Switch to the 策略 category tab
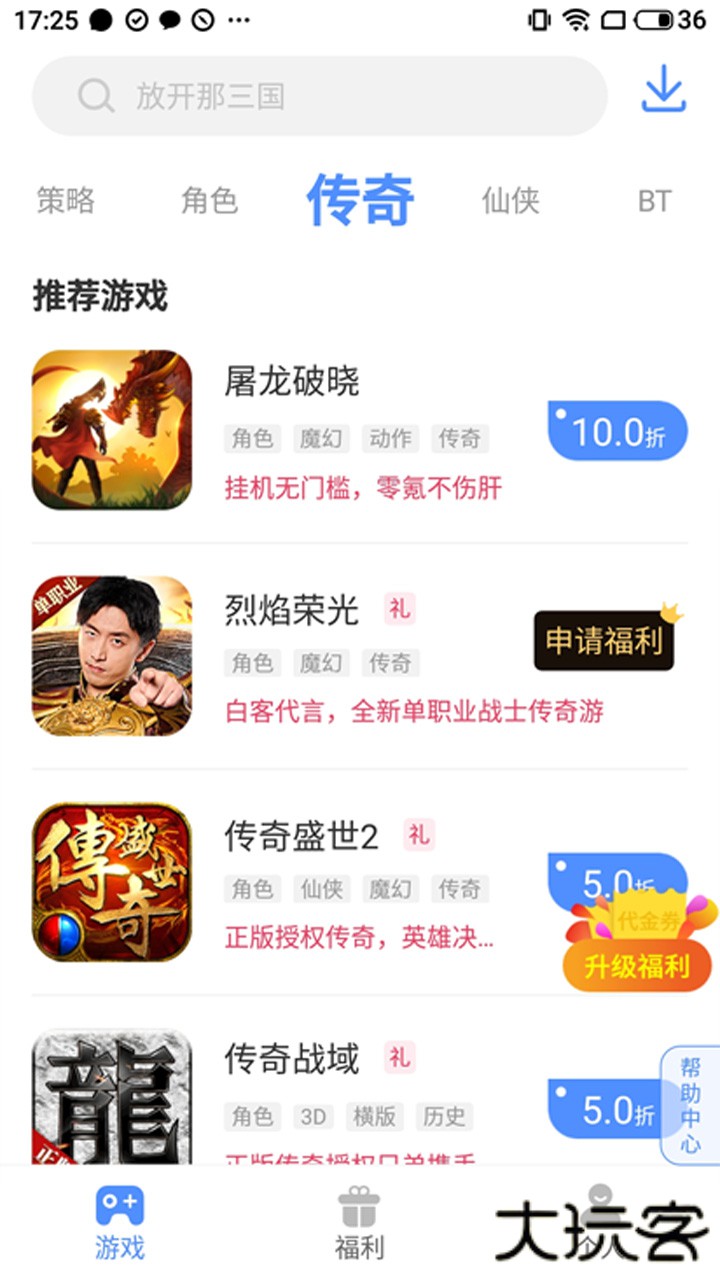This screenshot has width=720, height=1280. point(65,200)
